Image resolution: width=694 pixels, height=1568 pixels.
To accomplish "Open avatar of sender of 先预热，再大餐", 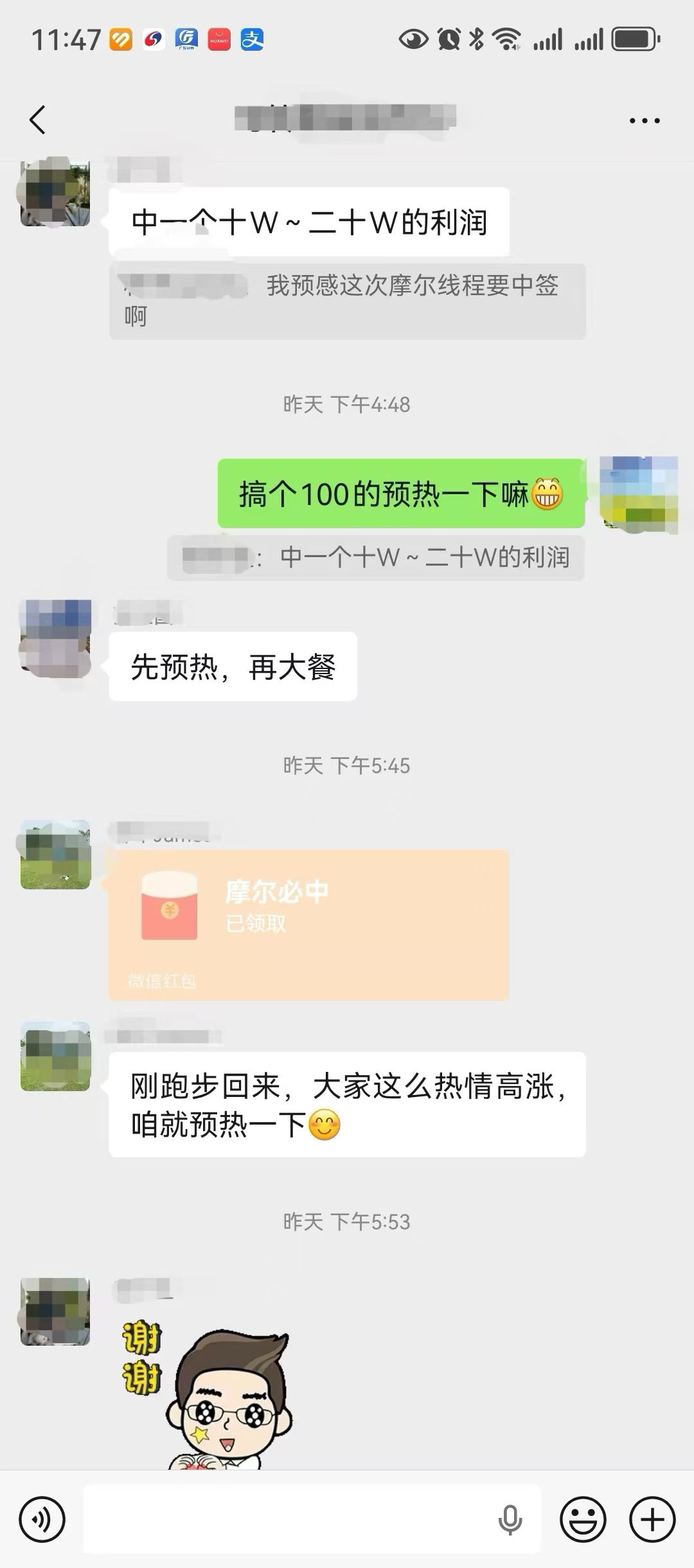I will 55,638.
